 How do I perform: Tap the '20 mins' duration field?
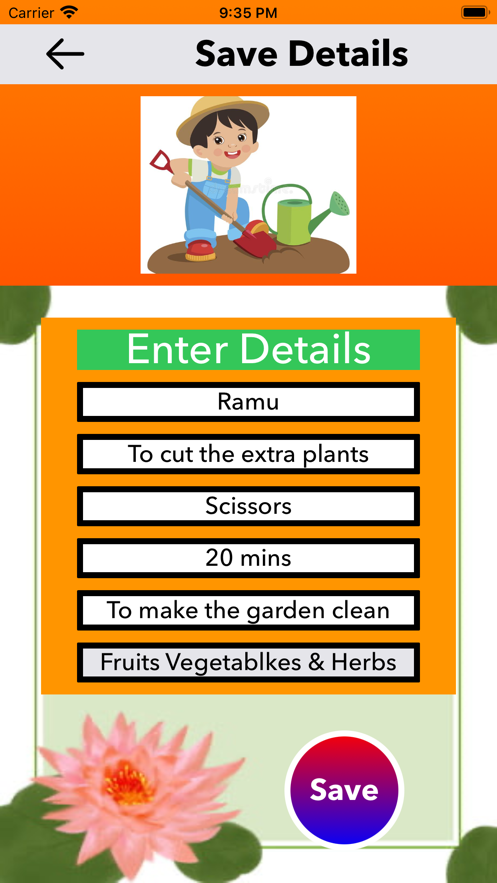[x=248, y=558]
